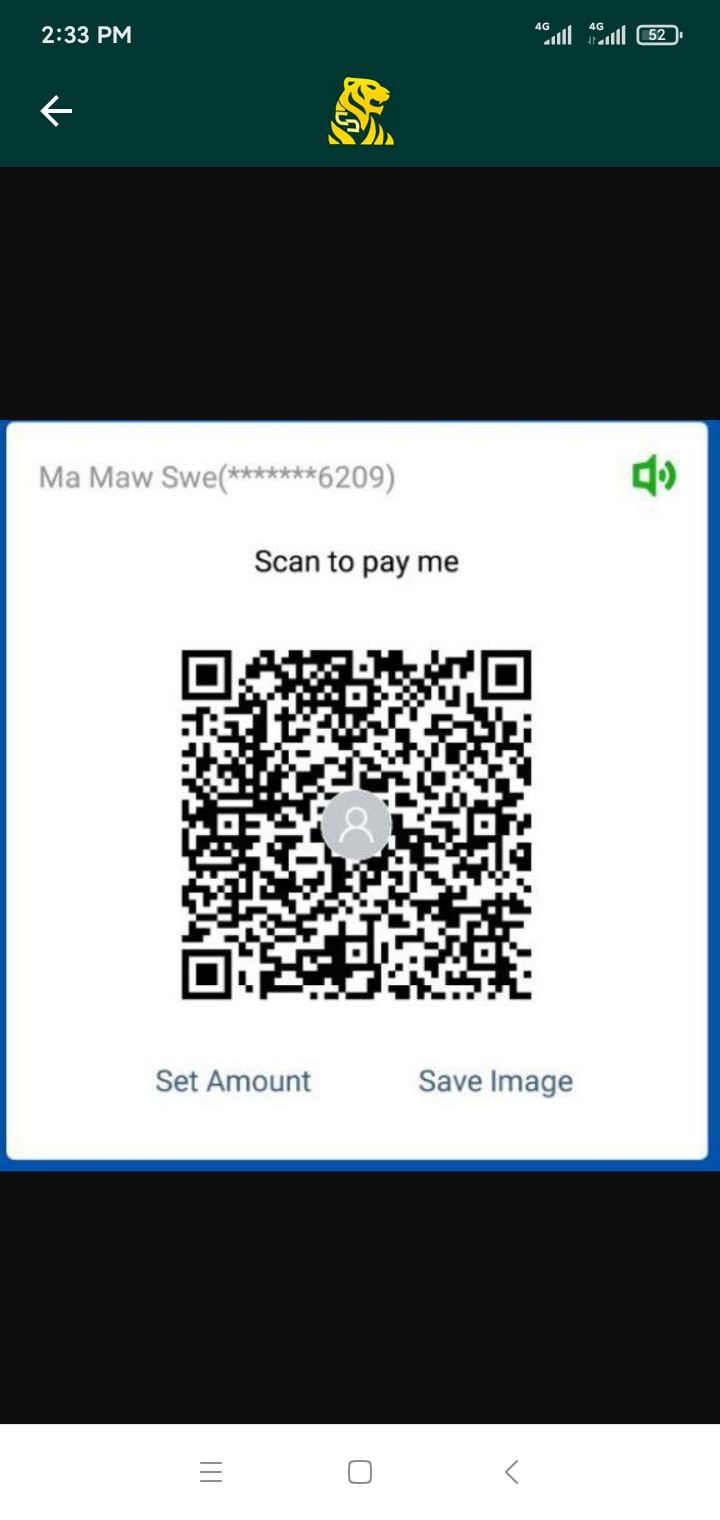
Task: Save Image of the QR code
Action: click(495, 1081)
